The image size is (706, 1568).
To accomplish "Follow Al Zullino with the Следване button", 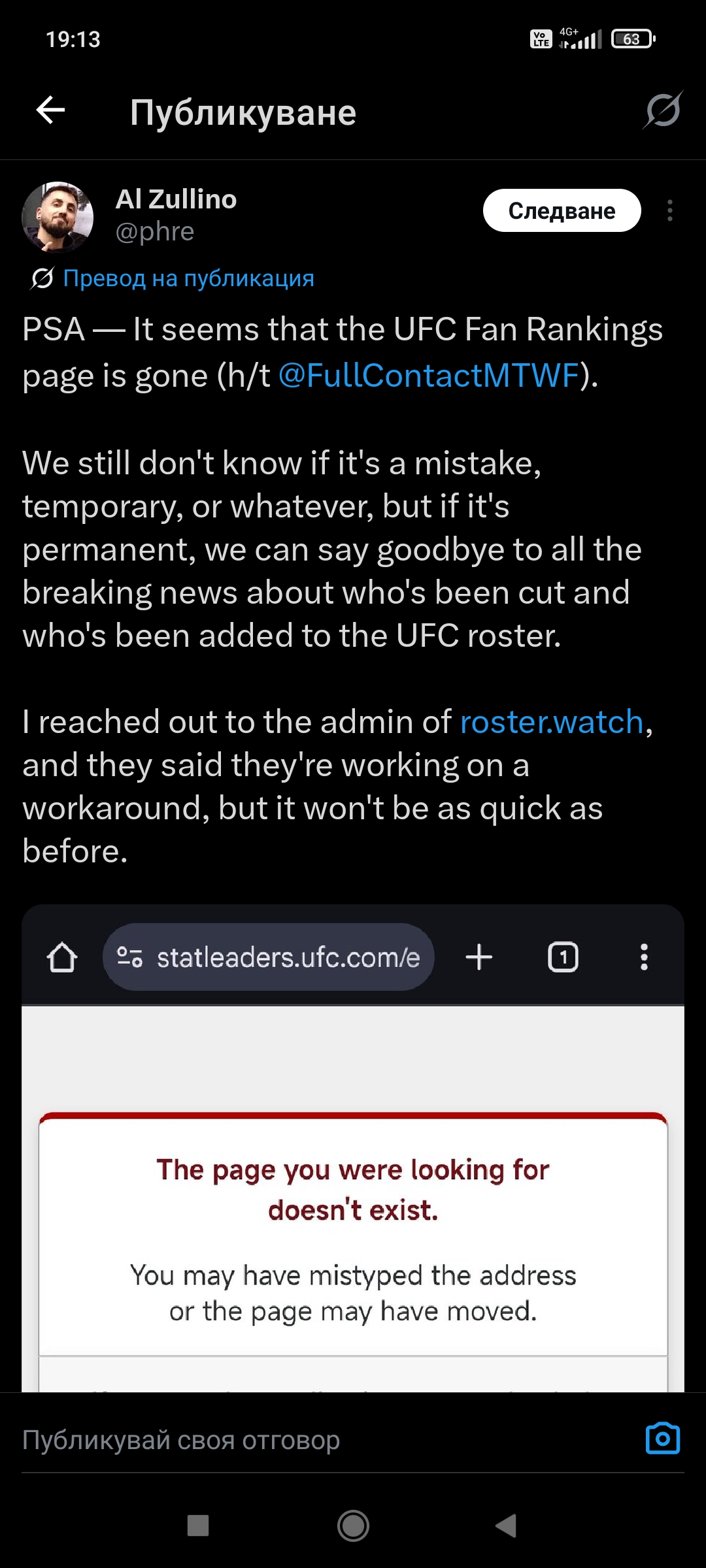I will (x=562, y=210).
